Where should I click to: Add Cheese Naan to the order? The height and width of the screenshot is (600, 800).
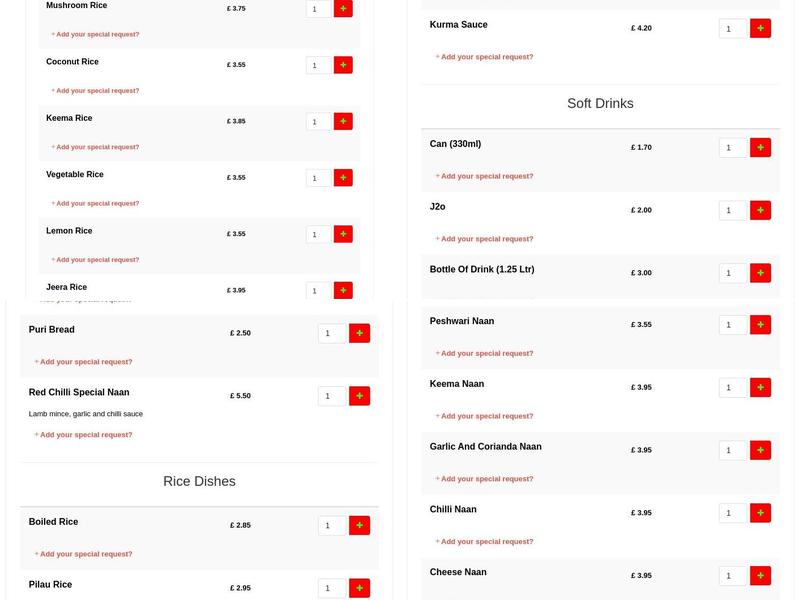click(760, 576)
